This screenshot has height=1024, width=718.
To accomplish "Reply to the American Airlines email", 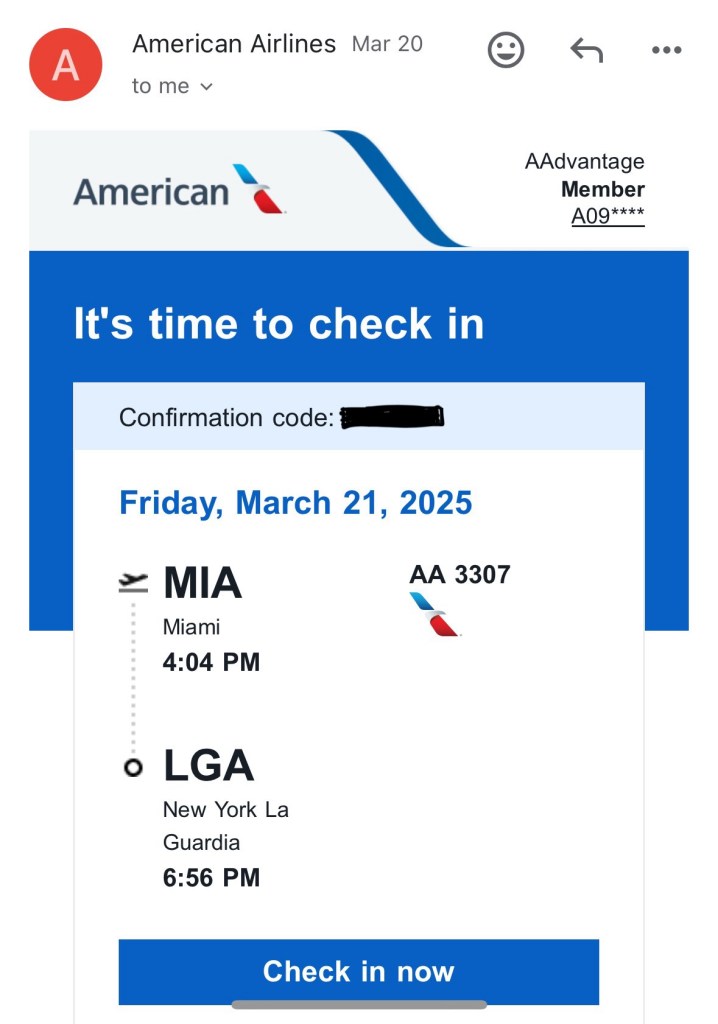I will [x=586, y=50].
